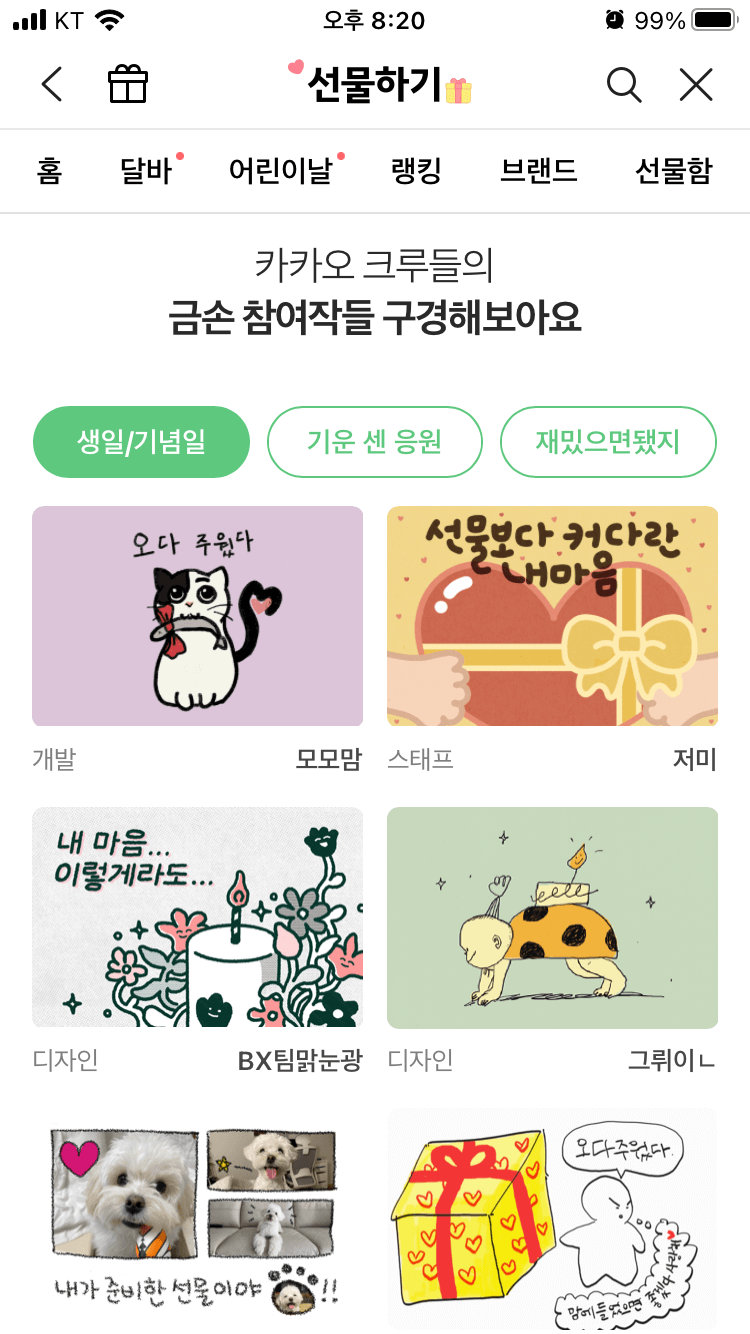Viewport: 750px width, 1334px height.
Task: Close 선물하기 with the X icon
Action: point(695,85)
